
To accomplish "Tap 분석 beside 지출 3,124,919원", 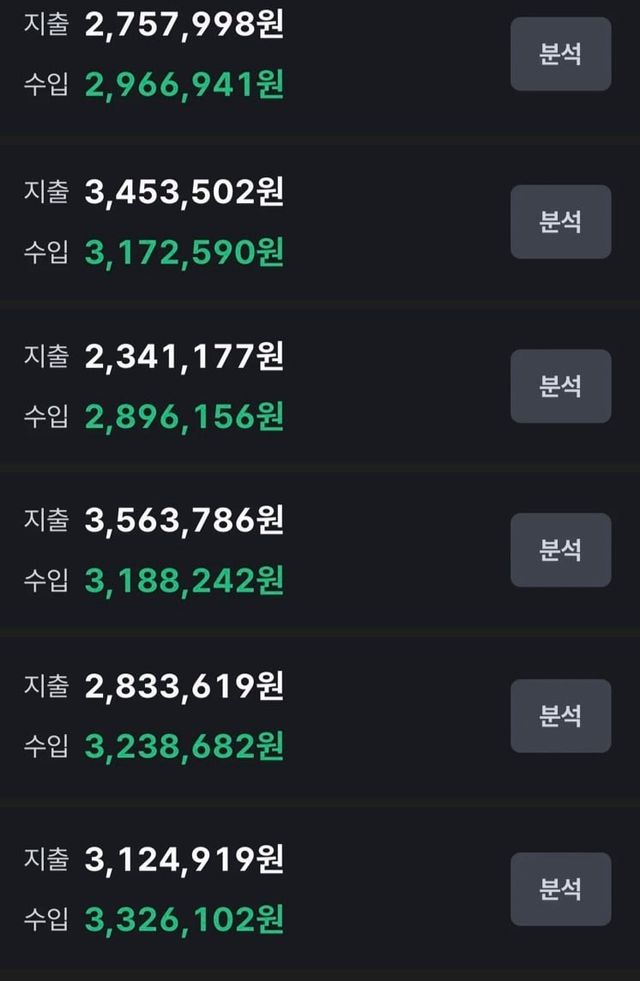I will click(560, 888).
